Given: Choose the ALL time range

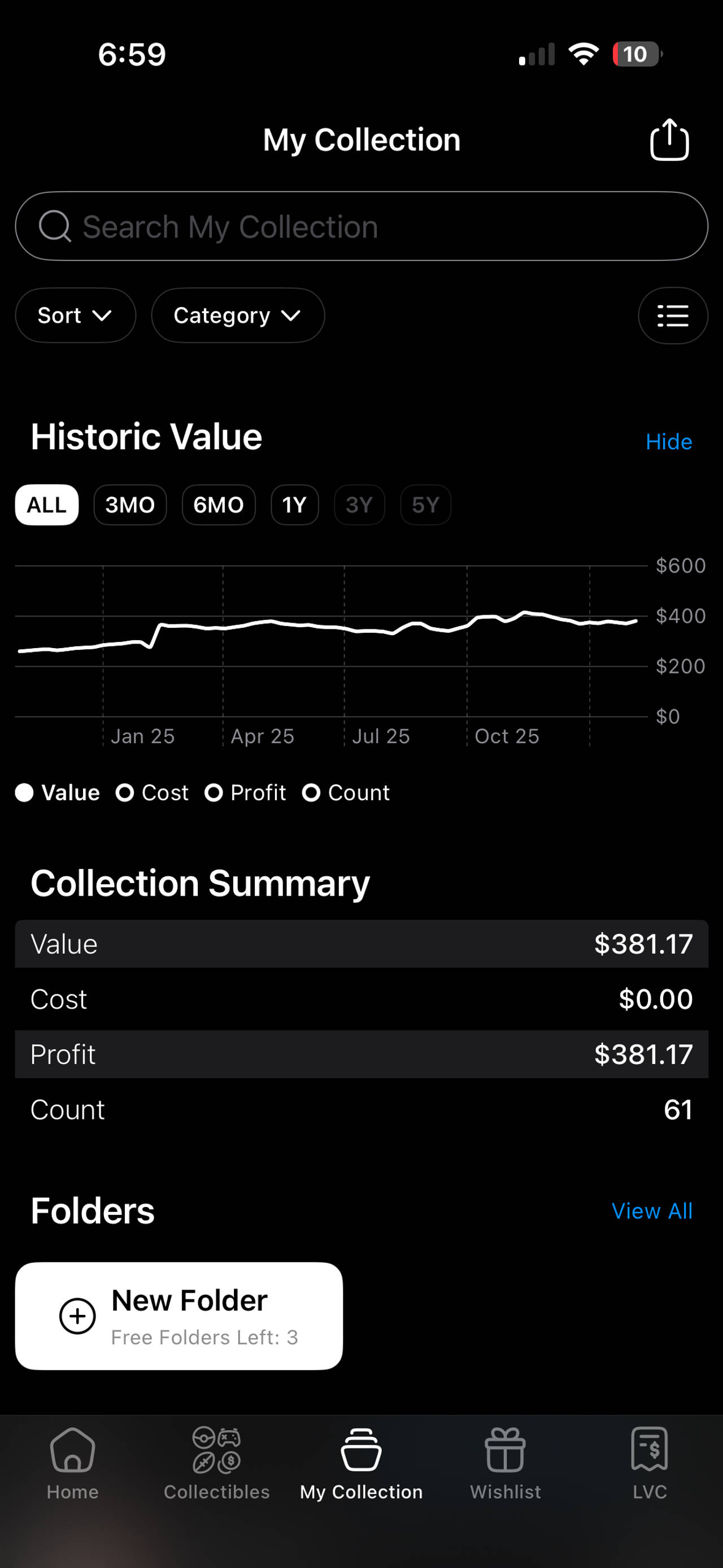Looking at the screenshot, I should (x=47, y=505).
